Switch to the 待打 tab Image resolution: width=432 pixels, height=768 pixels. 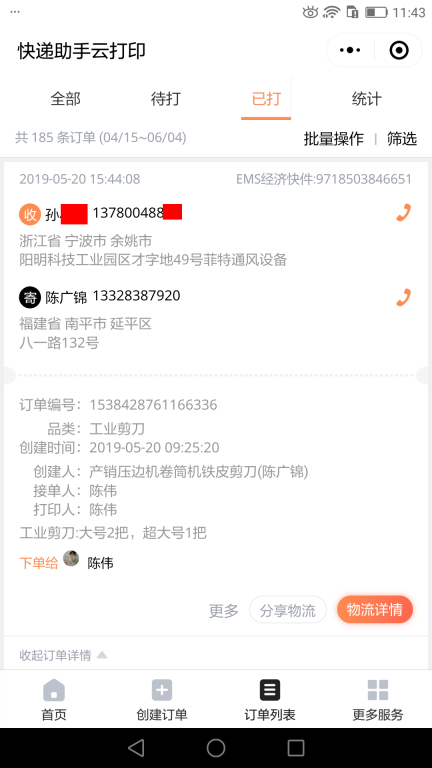(x=166, y=99)
